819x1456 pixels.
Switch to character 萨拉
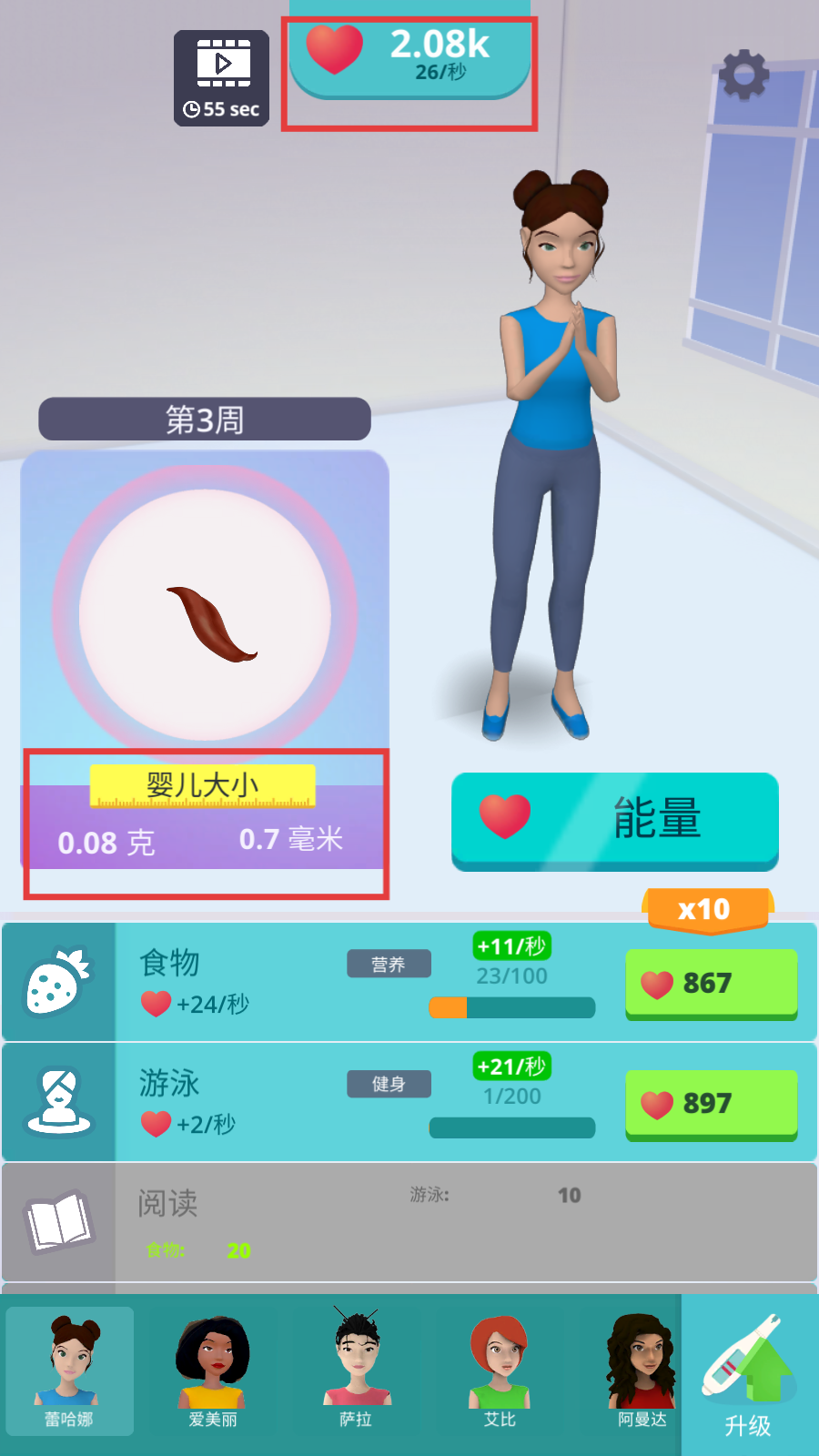[356, 1371]
